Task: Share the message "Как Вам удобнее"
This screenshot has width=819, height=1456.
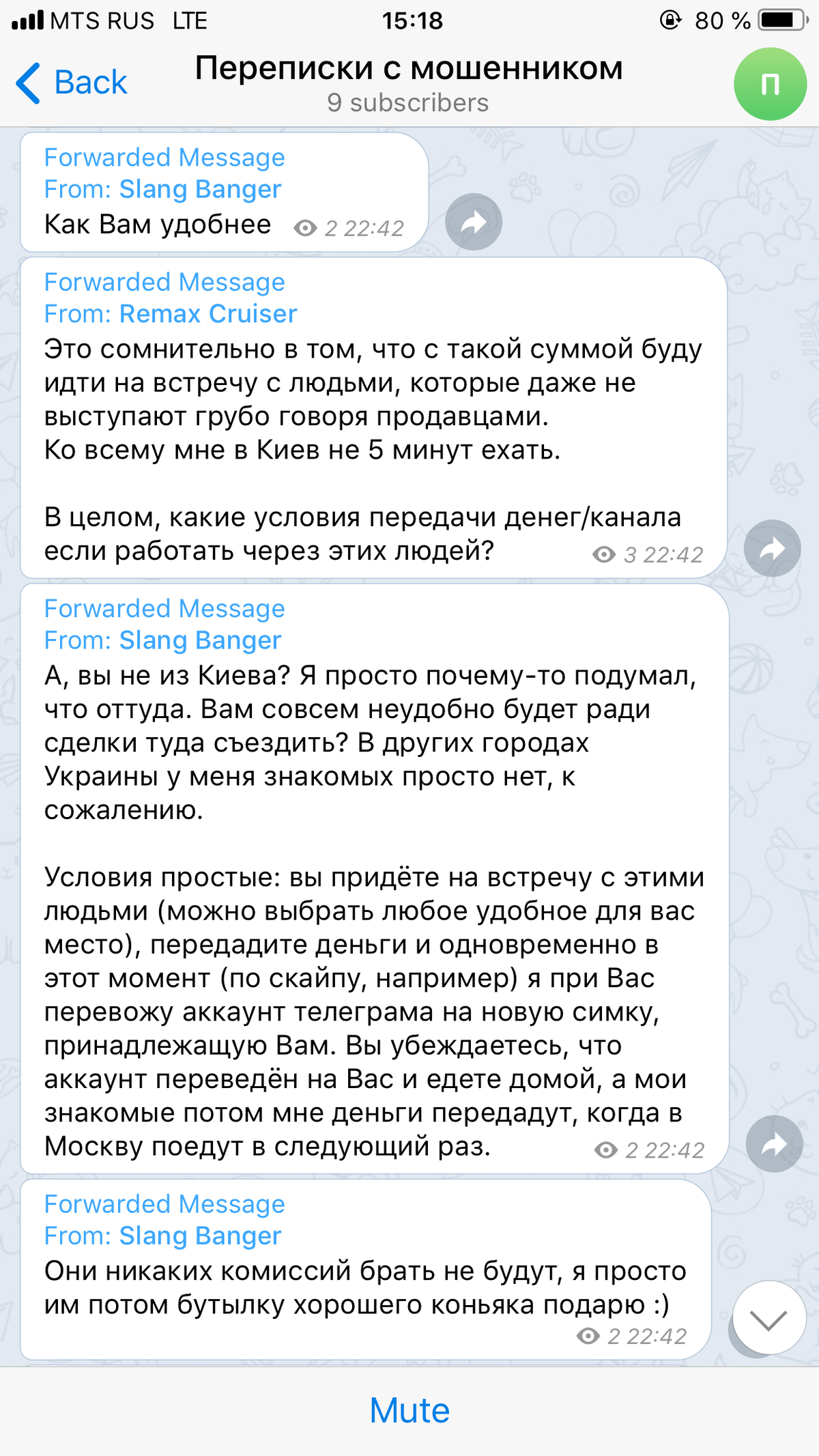Action: coord(473,222)
